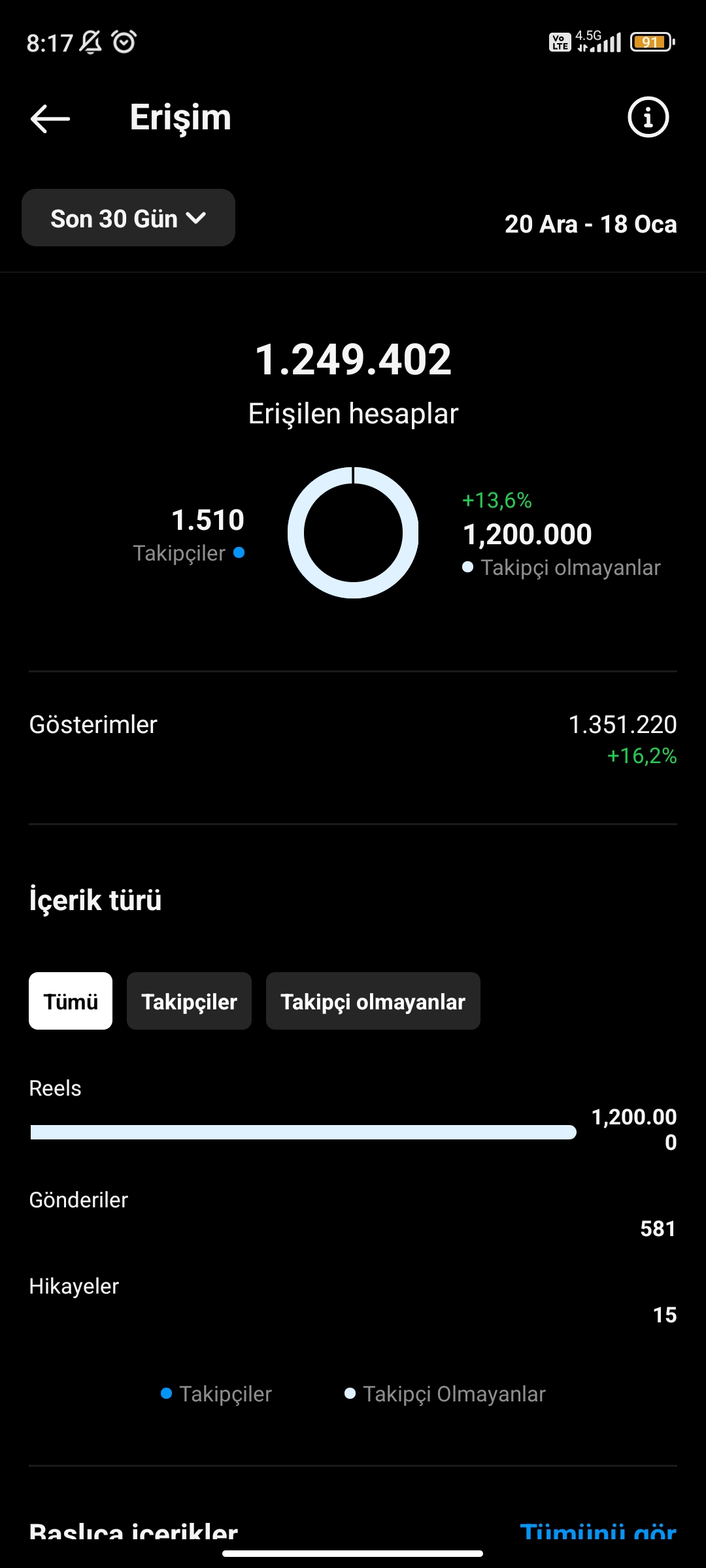
Task: Filter by Takipçi olmayanlar chip
Action: click(373, 1001)
